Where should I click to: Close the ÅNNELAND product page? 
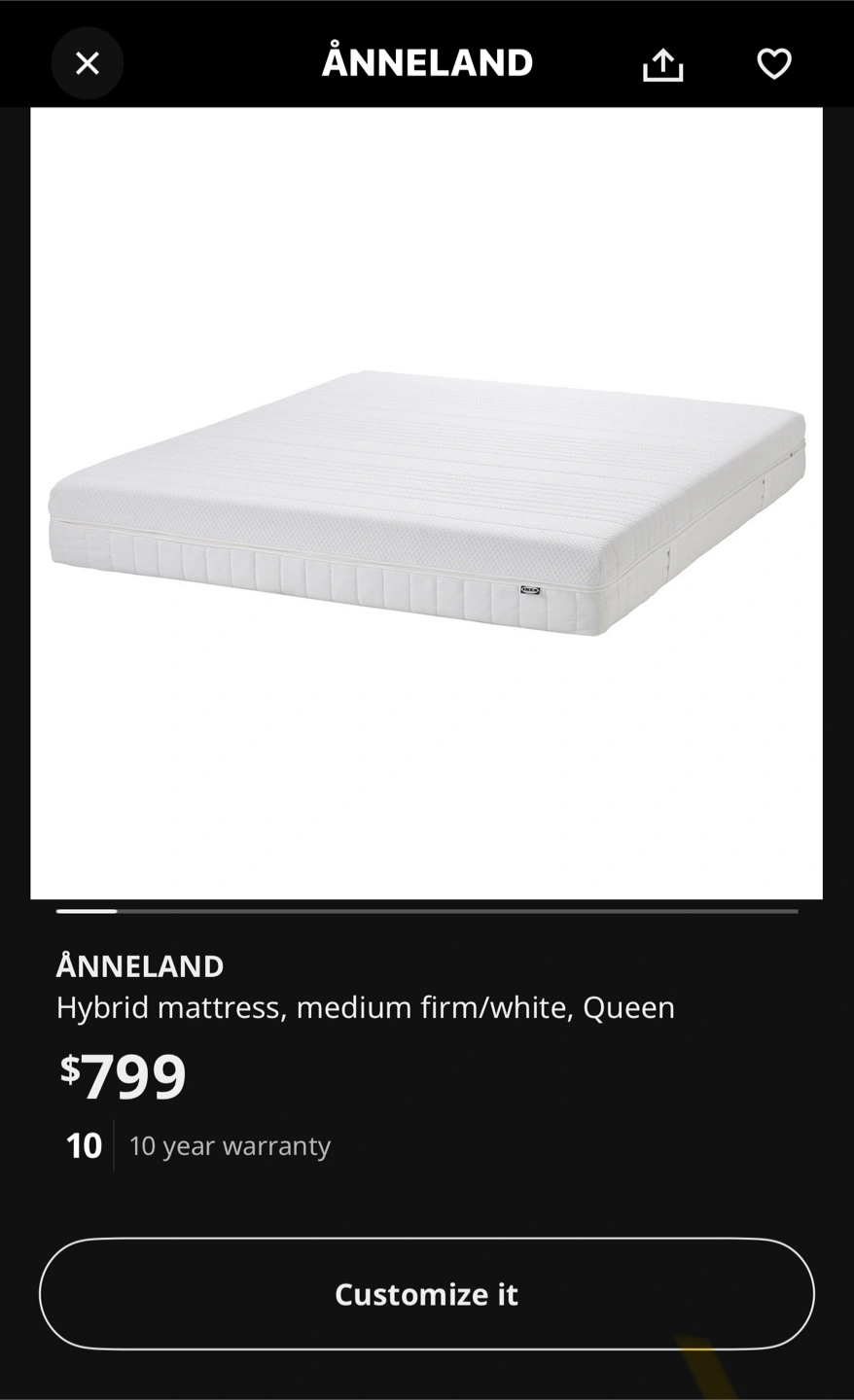[88, 63]
